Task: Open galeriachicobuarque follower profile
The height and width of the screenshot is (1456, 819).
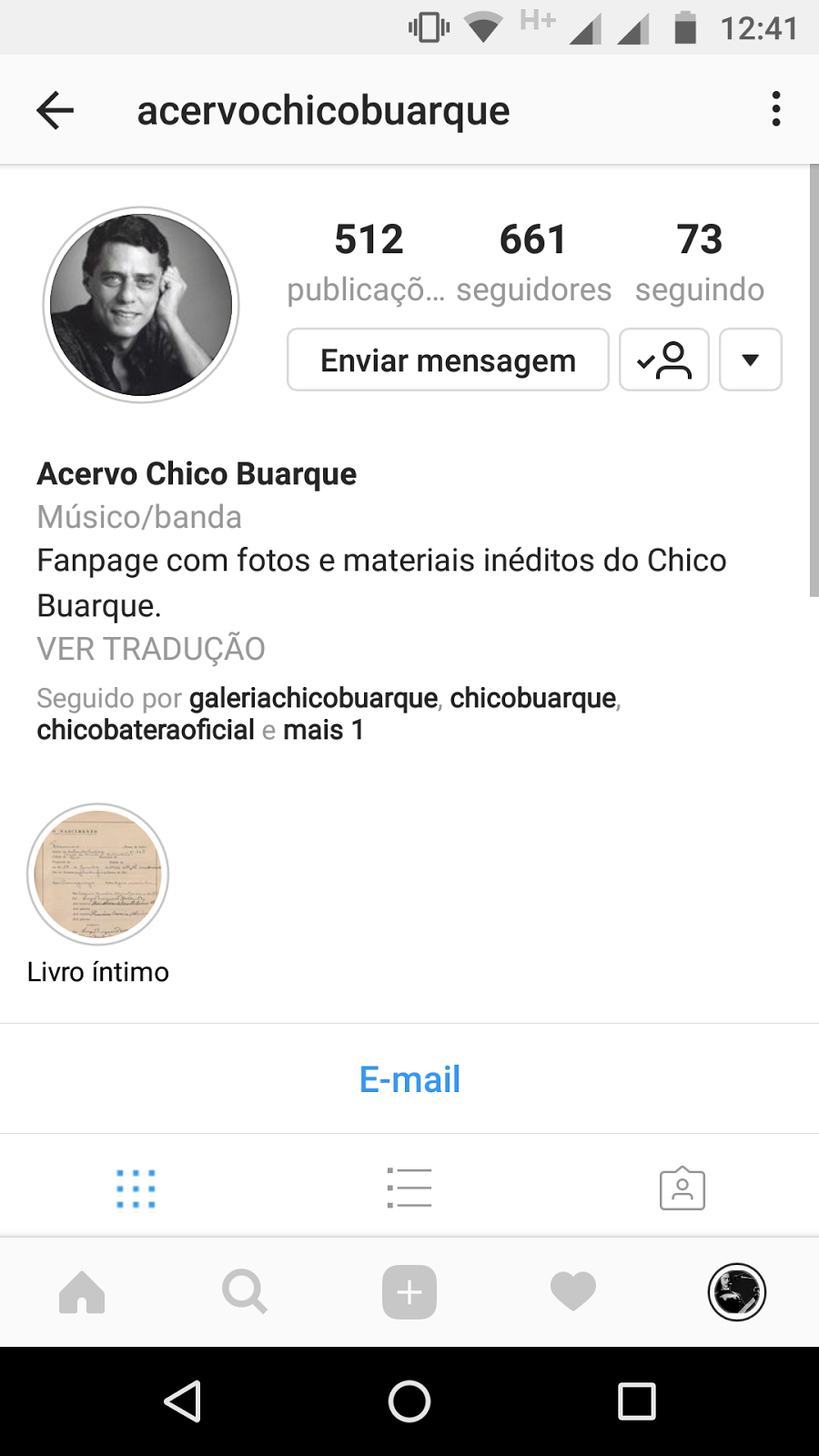Action: tap(313, 698)
